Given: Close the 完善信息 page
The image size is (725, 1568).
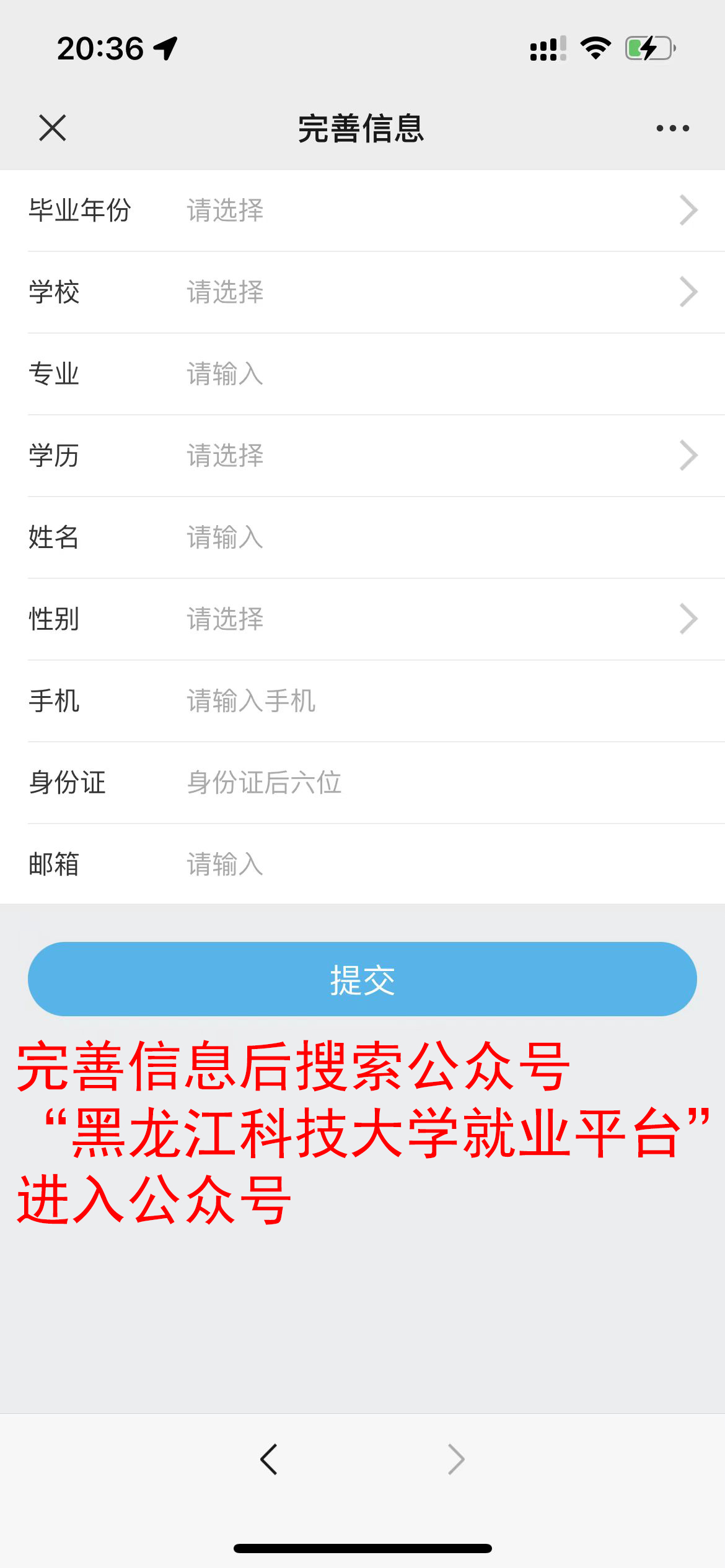Looking at the screenshot, I should 52,128.
